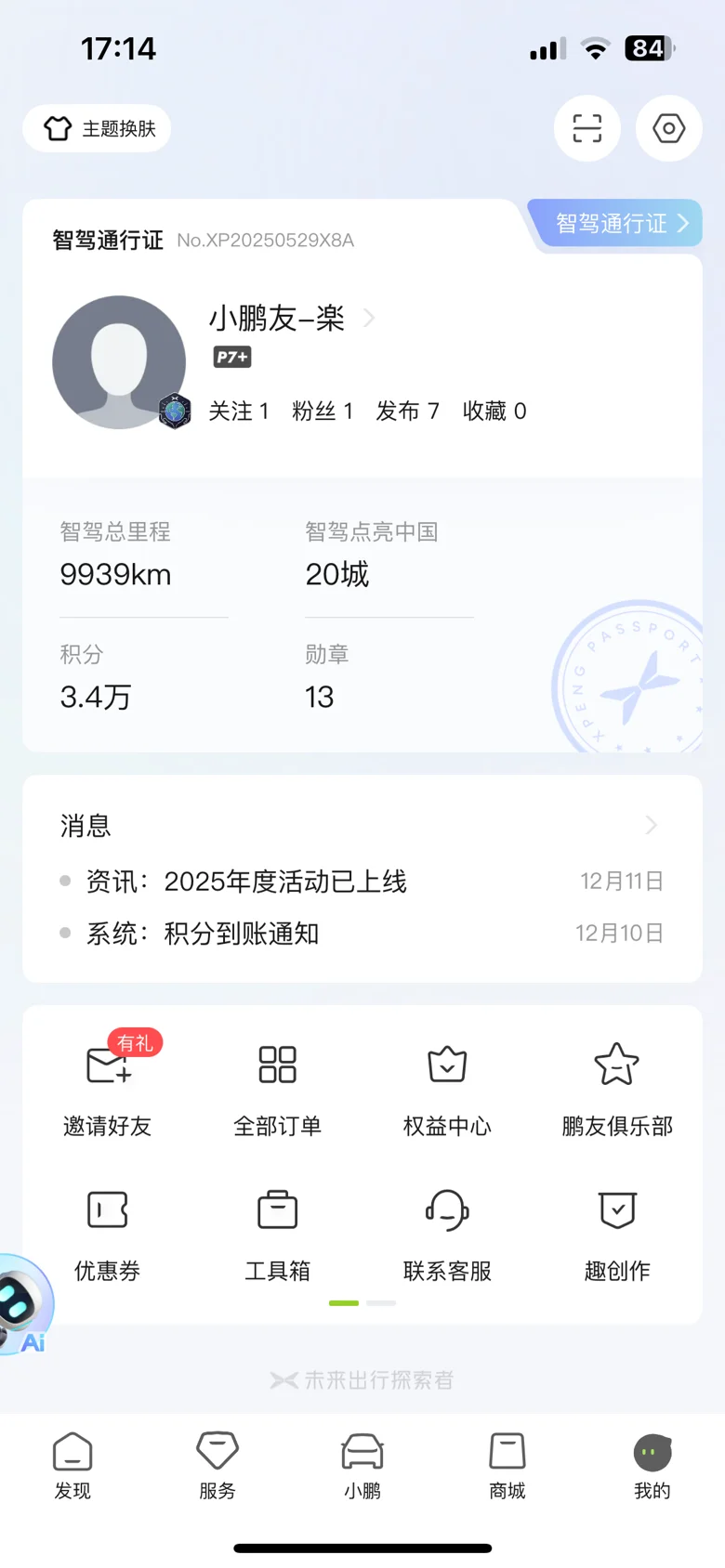Launch the floating AI assistant robot
This screenshot has width=725, height=1568.
tap(22, 1304)
